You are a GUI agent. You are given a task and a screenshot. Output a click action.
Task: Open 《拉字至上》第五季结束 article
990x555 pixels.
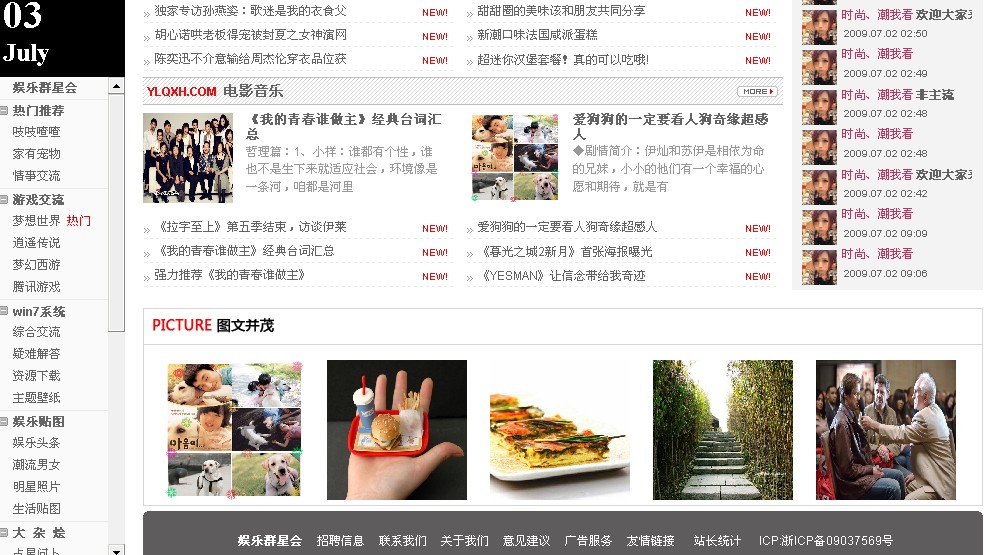252,227
